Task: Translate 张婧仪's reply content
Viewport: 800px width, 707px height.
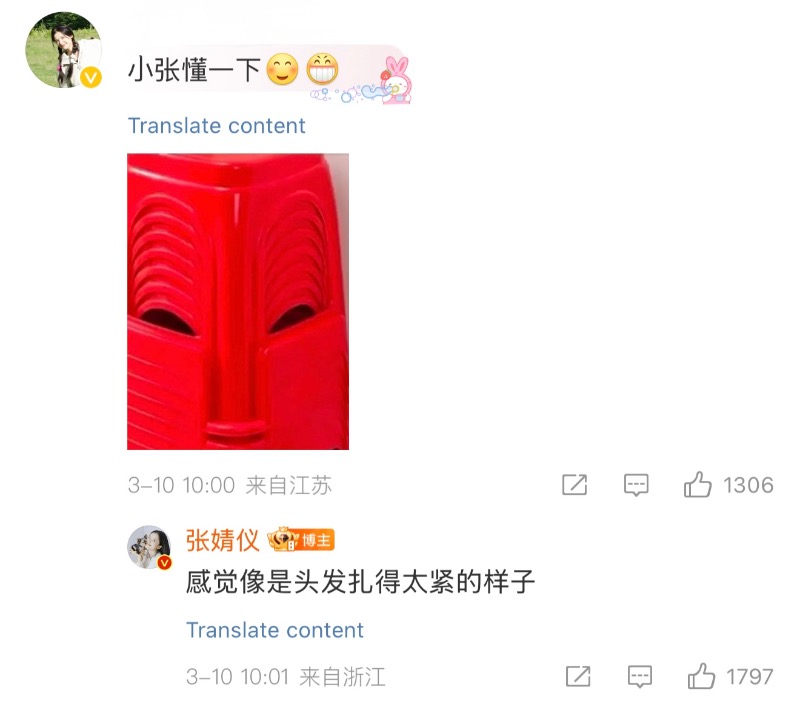Action: coord(275,630)
